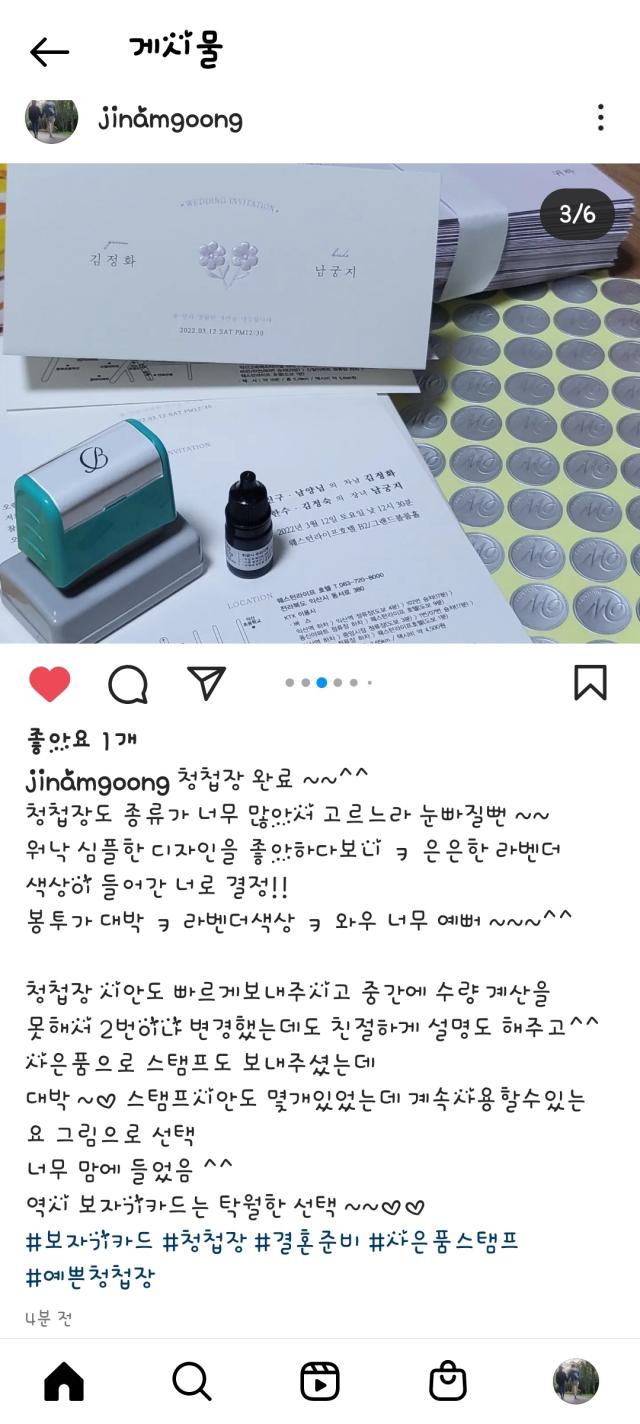The height and width of the screenshot is (1424, 640).
Task: Open the #사은품스탬프 hashtag
Action: pos(443,1242)
